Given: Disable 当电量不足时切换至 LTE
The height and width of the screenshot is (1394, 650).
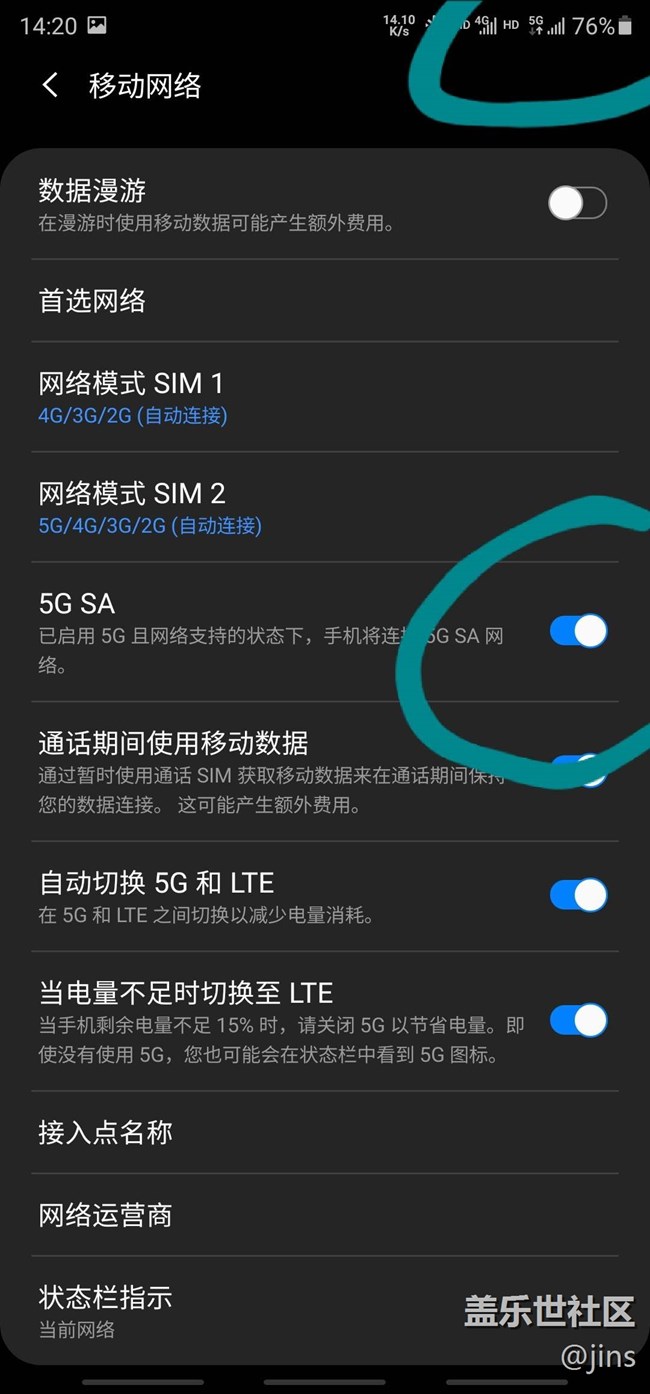Looking at the screenshot, I should (x=578, y=1021).
